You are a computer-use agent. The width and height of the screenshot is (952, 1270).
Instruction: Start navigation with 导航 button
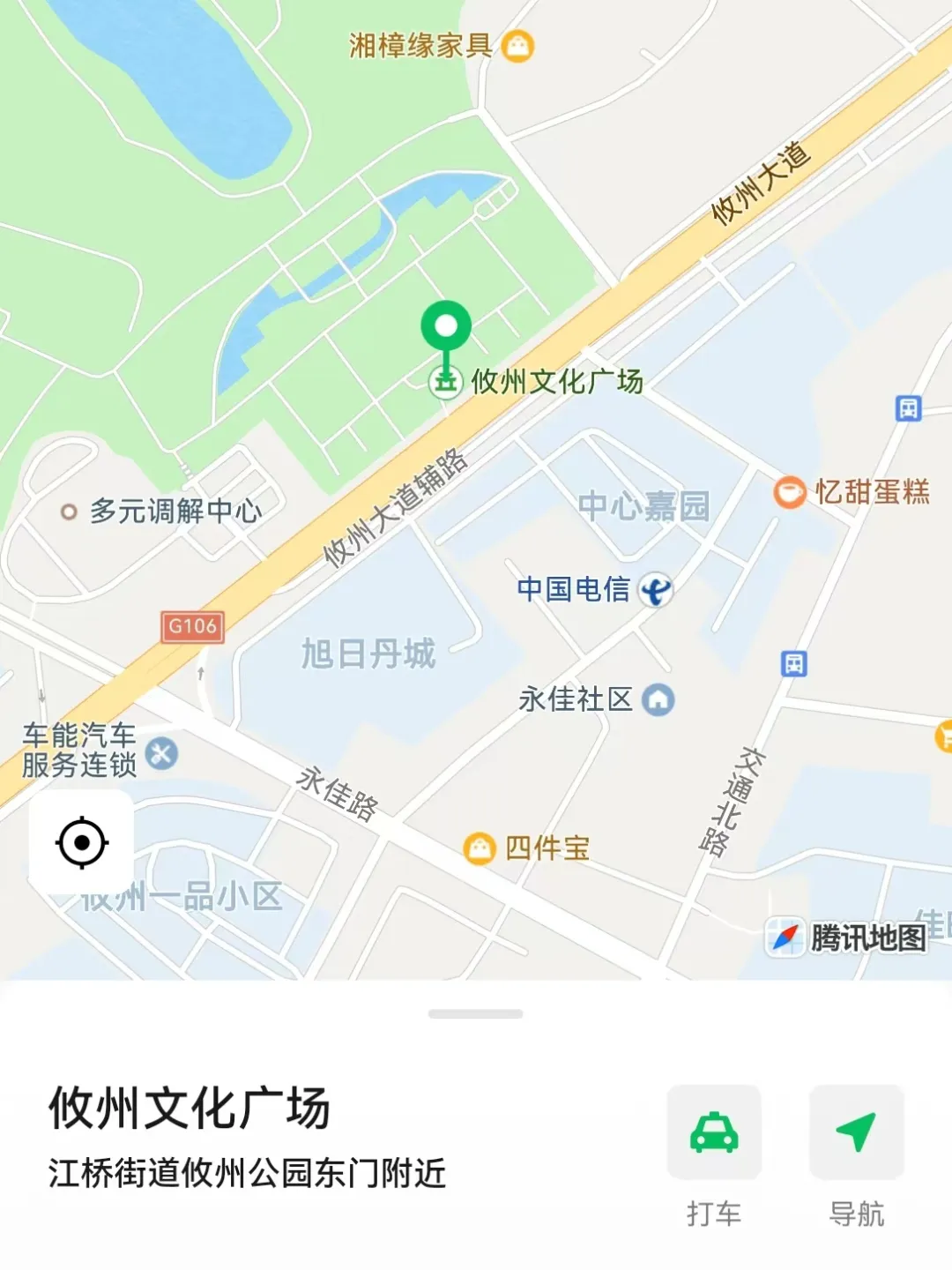856,1133
